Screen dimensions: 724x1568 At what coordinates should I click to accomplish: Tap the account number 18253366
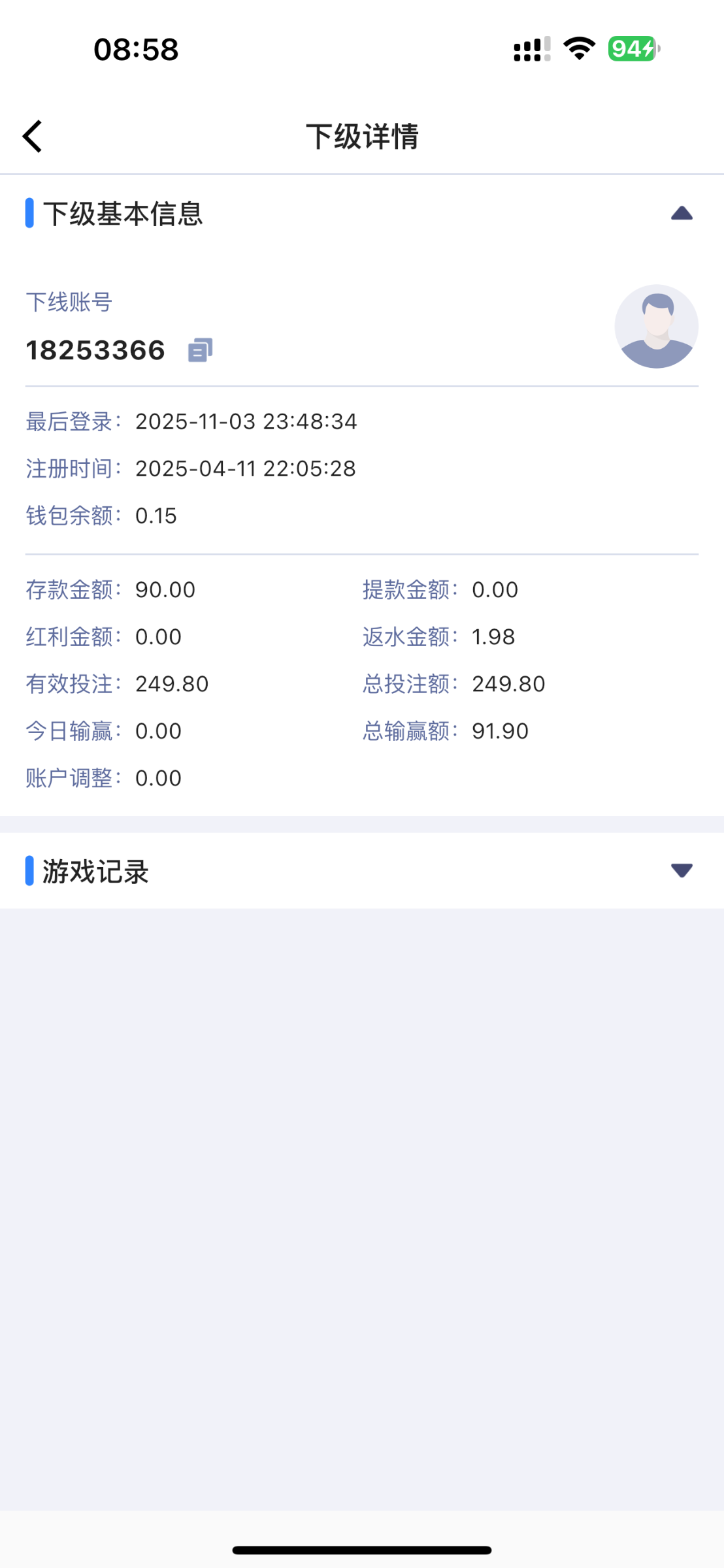tap(95, 350)
